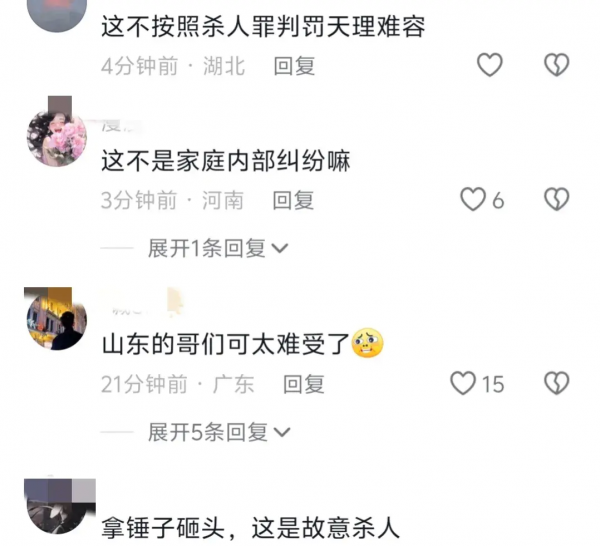The height and width of the screenshot is (546, 600).
Task: Reply to the 湖北 comment
Action: pyautogui.click(x=294, y=66)
